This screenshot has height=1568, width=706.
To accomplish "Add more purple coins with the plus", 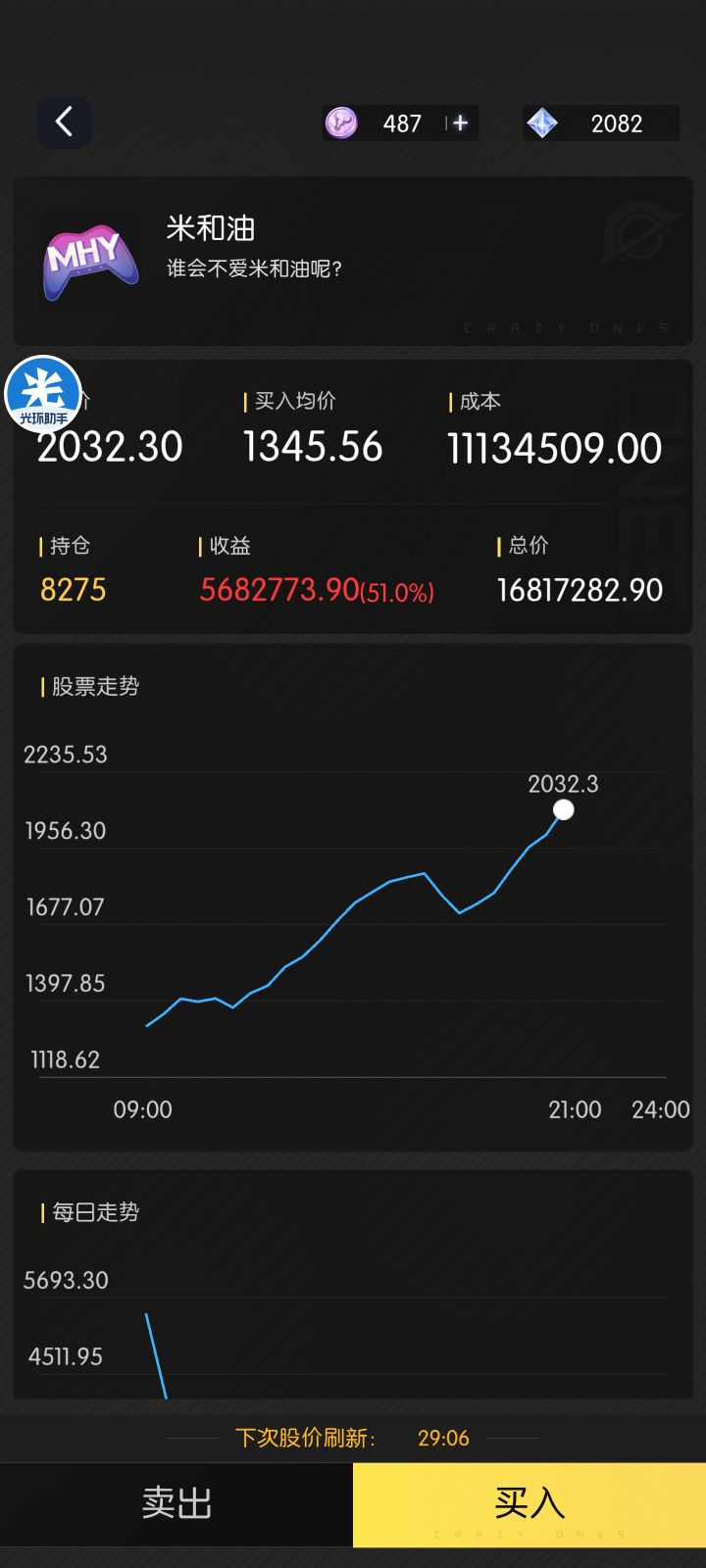I will point(460,123).
